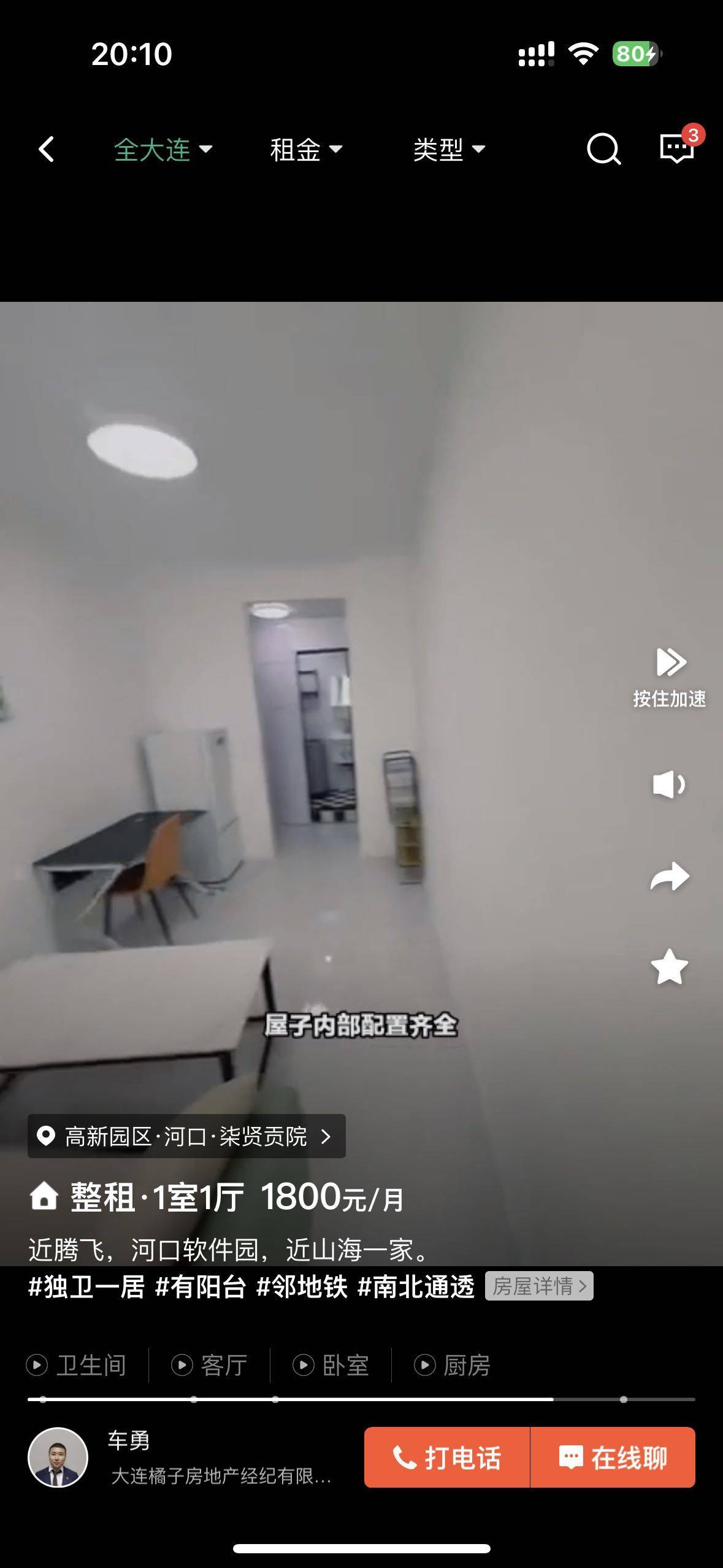The height and width of the screenshot is (1568, 723).
Task: Call the agent via 打电话
Action: [x=447, y=1458]
